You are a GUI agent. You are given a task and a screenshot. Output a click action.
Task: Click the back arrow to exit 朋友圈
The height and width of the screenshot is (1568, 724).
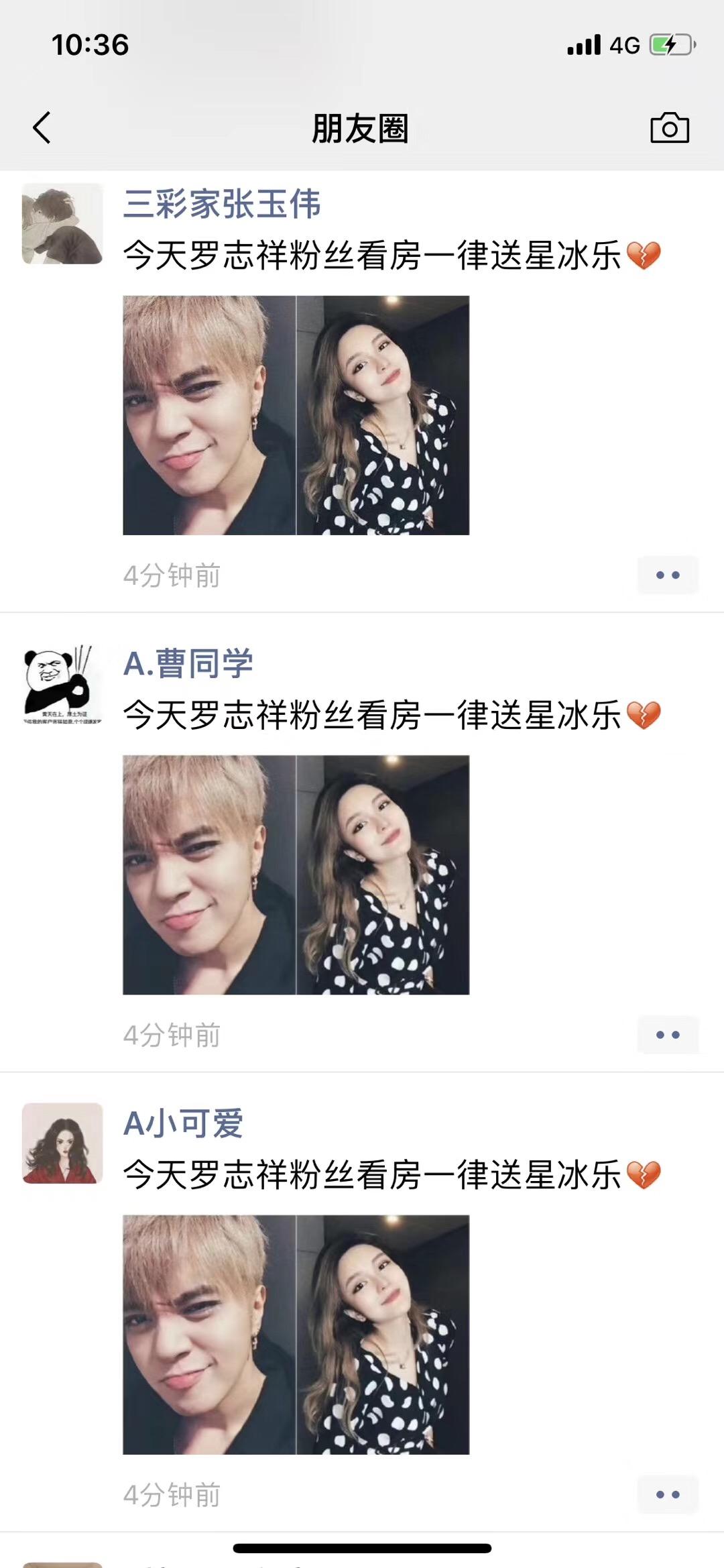[42, 128]
